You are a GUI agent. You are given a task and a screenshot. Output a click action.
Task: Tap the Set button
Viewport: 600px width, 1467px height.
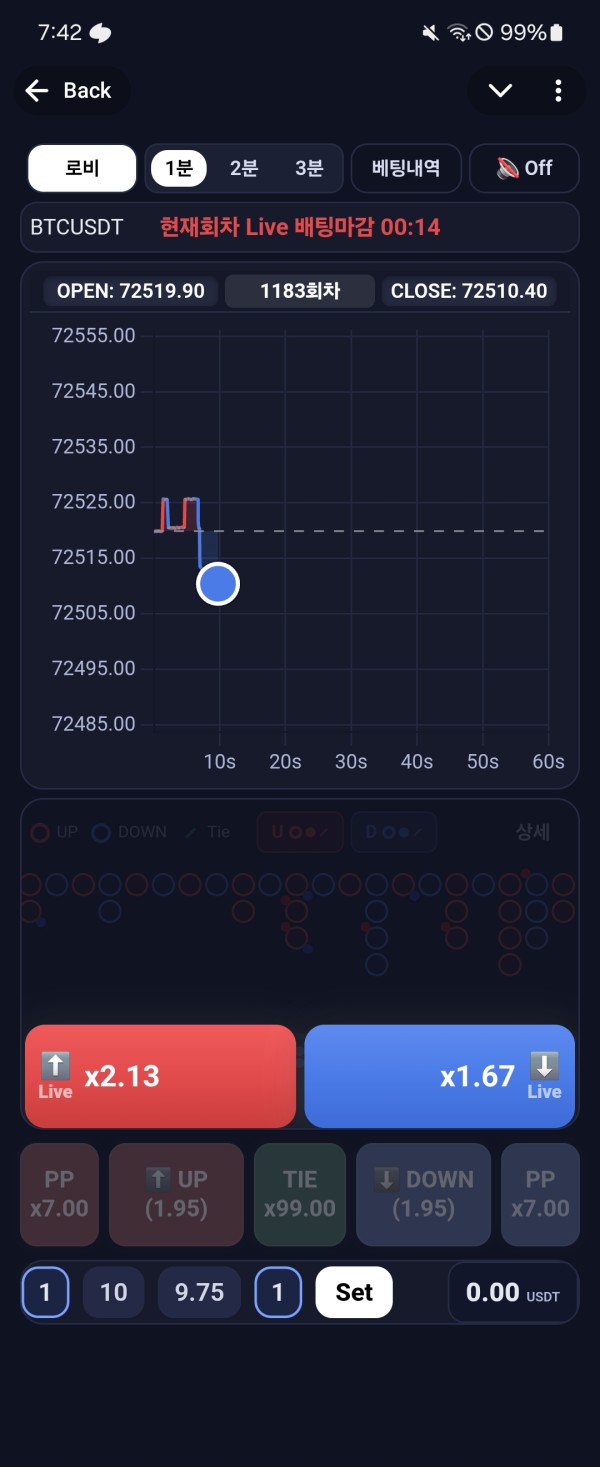tap(354, 1292)
